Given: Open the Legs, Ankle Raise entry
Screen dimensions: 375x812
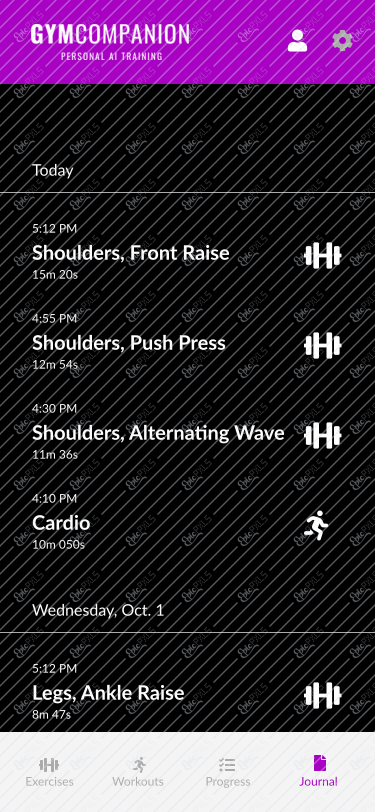Looking at the screenshot, I should 188,692.
